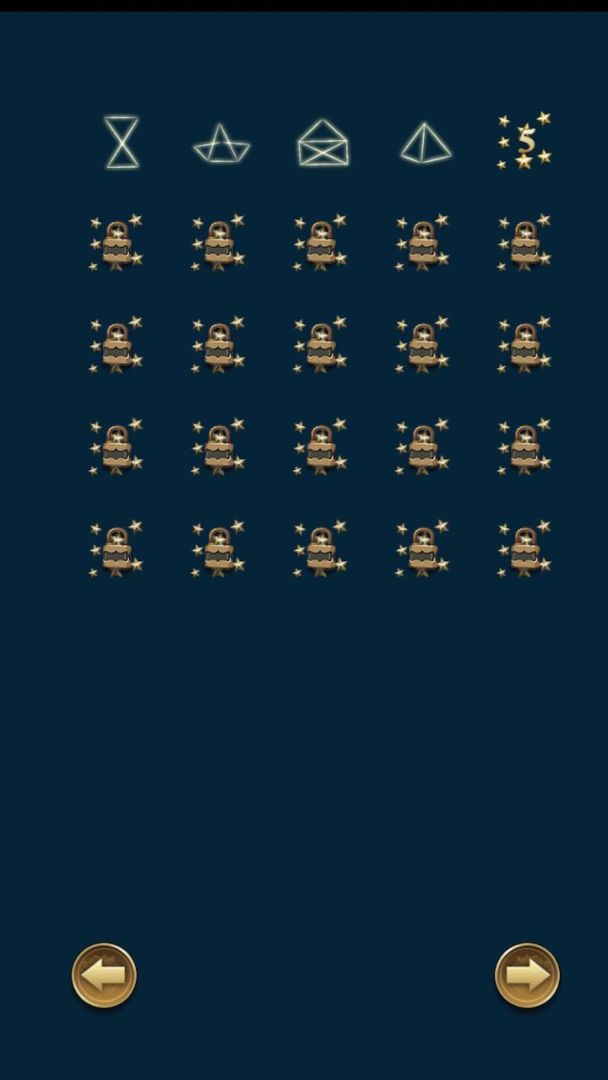
Task: Open the hourglass-shaped level
Action: click(x=122, y=142)
